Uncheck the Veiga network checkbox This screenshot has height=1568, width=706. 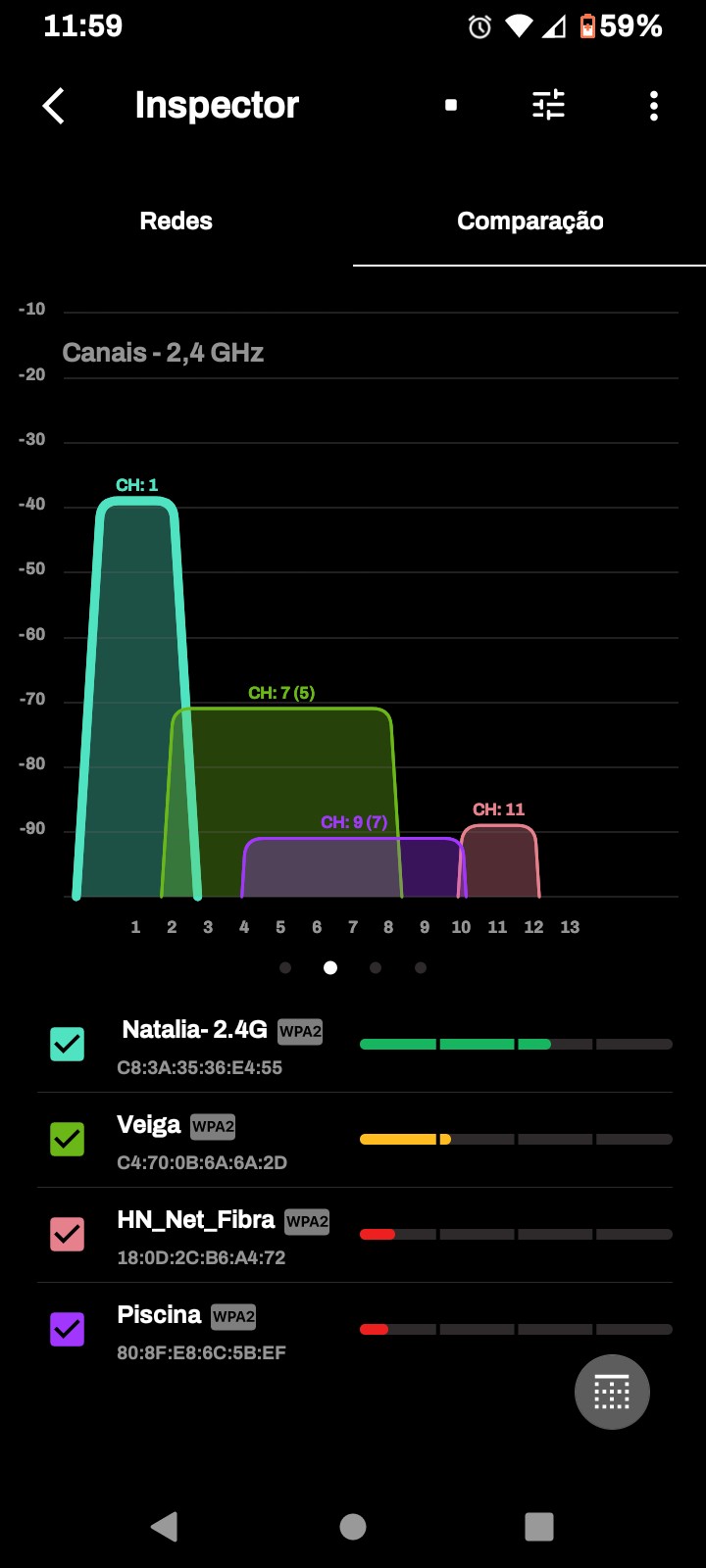[x=68, y=1139]
